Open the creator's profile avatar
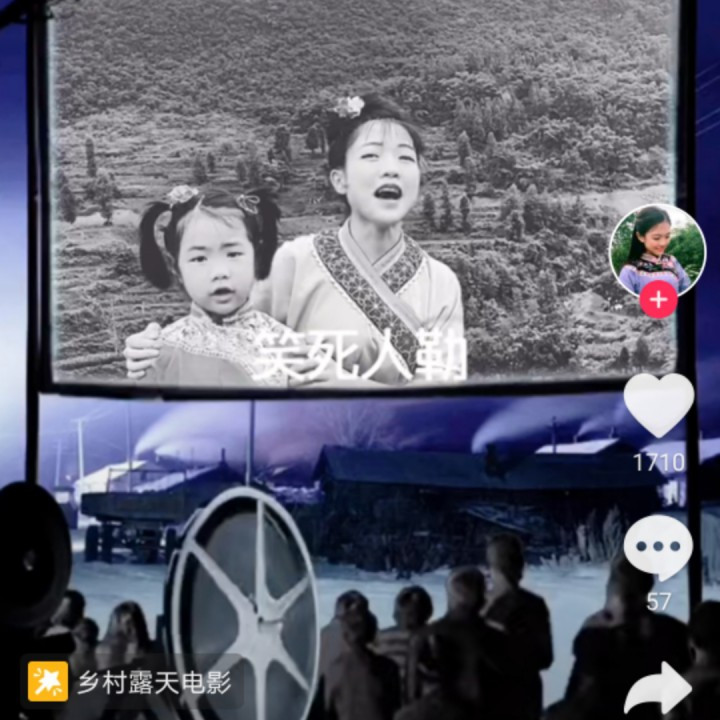Image resolution: width=720 pixels, height=720 pixels. pos(657,250)
